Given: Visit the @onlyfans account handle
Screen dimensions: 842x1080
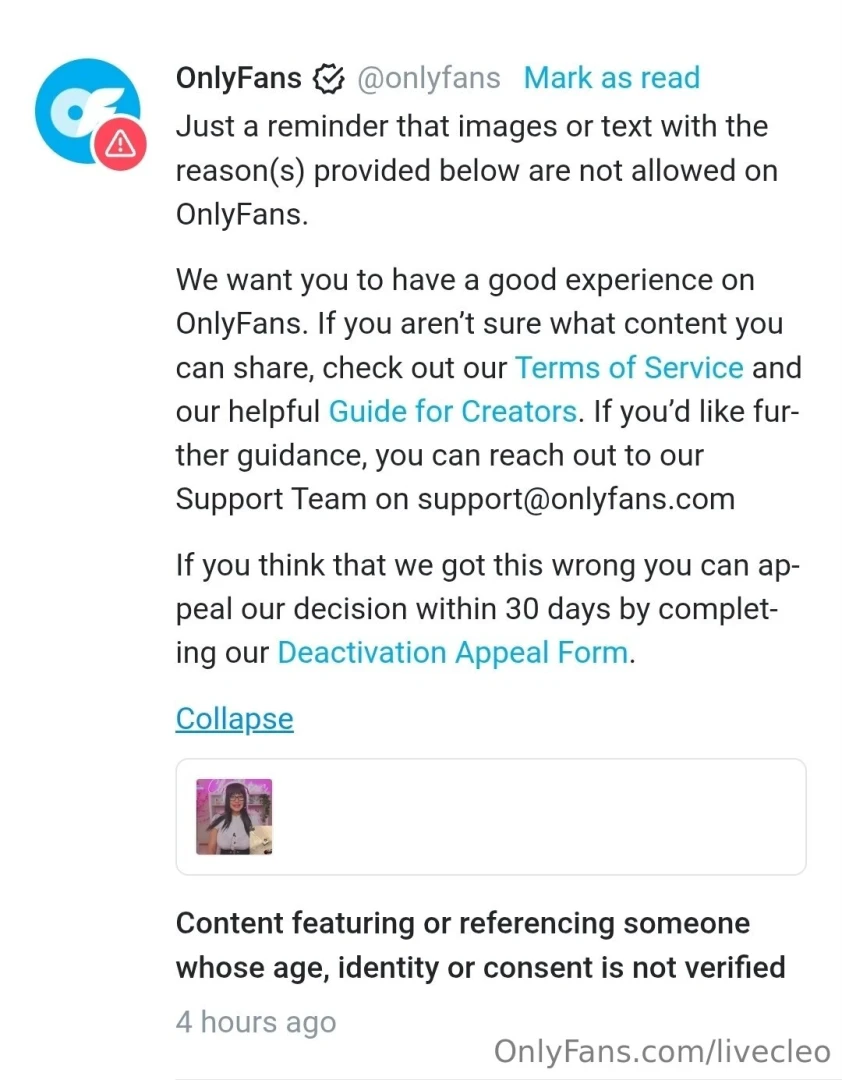Looking at the screenshot, I should point(428,78).
